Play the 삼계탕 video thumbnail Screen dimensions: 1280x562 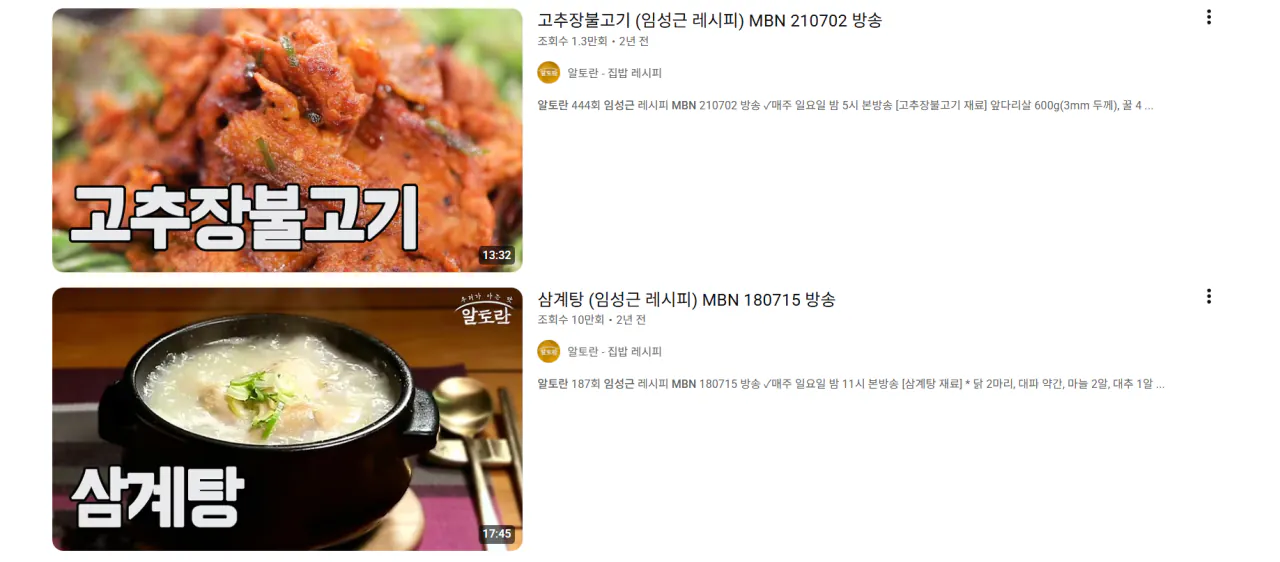pos(287,419)
